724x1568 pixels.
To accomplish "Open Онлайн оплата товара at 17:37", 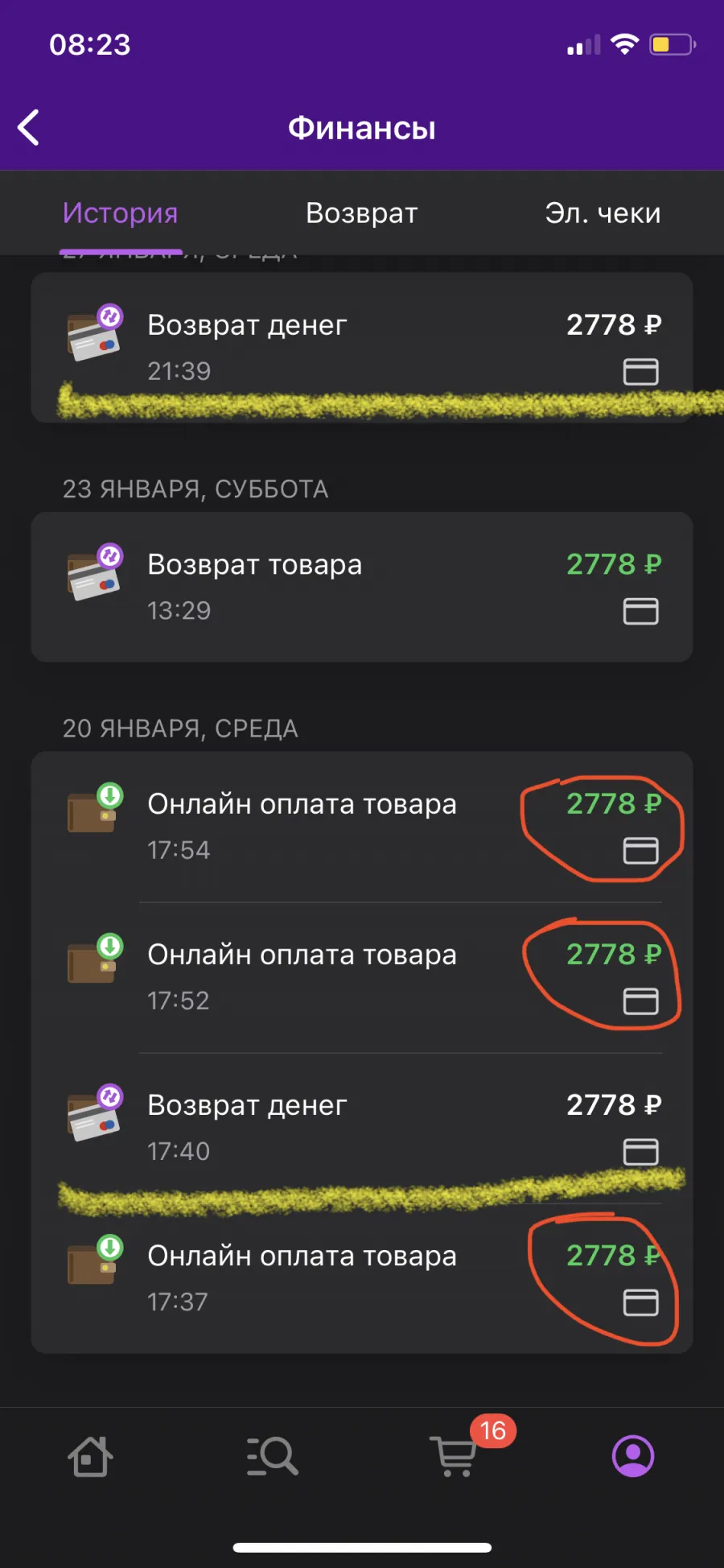I will [362, 1278].
